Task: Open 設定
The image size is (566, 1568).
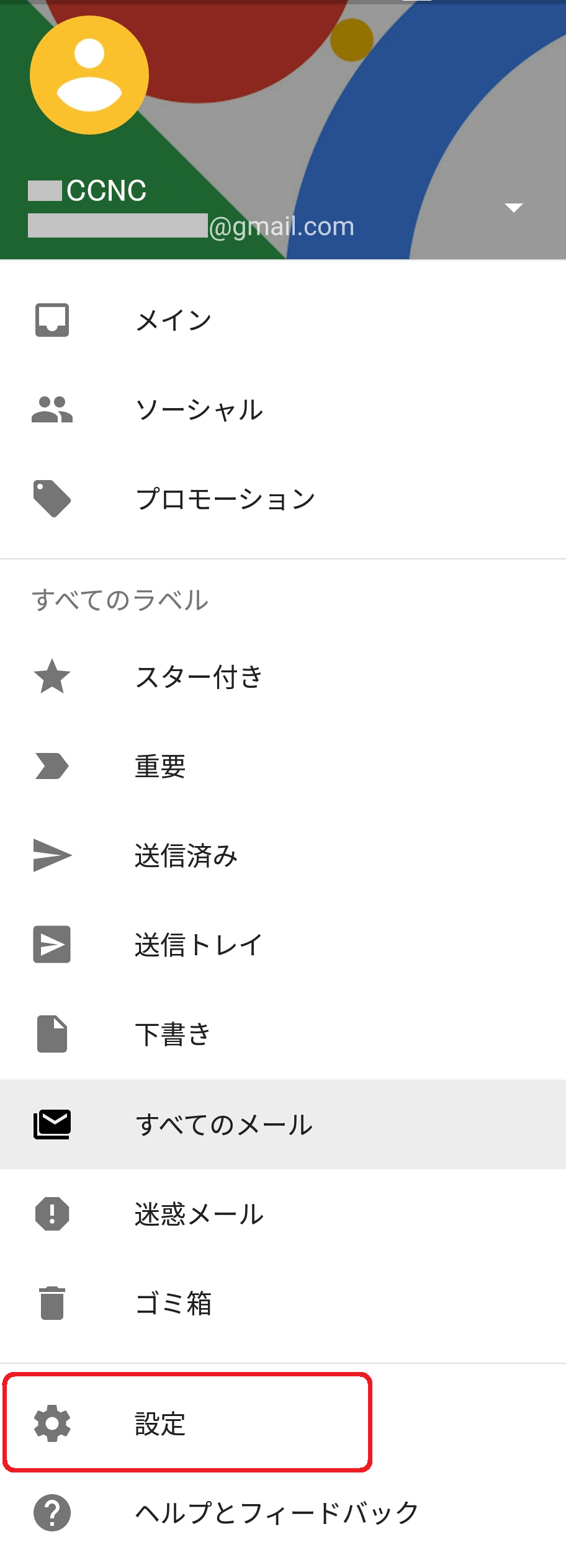Action: coord(160,1423)
